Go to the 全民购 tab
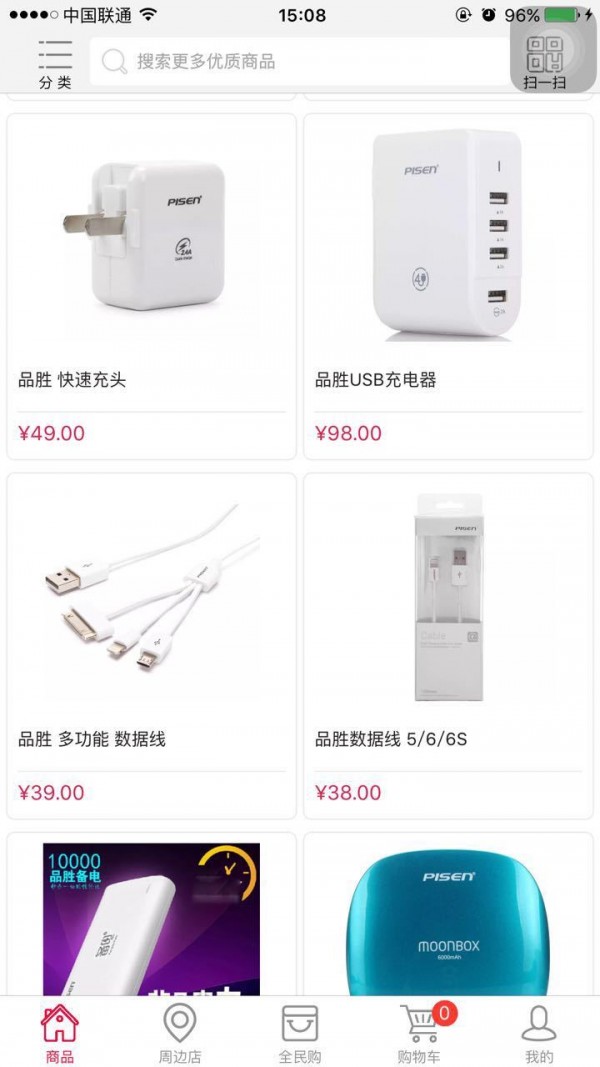Image resolution: width=600 pixels, height=1067 pixels. [300, 1033]
